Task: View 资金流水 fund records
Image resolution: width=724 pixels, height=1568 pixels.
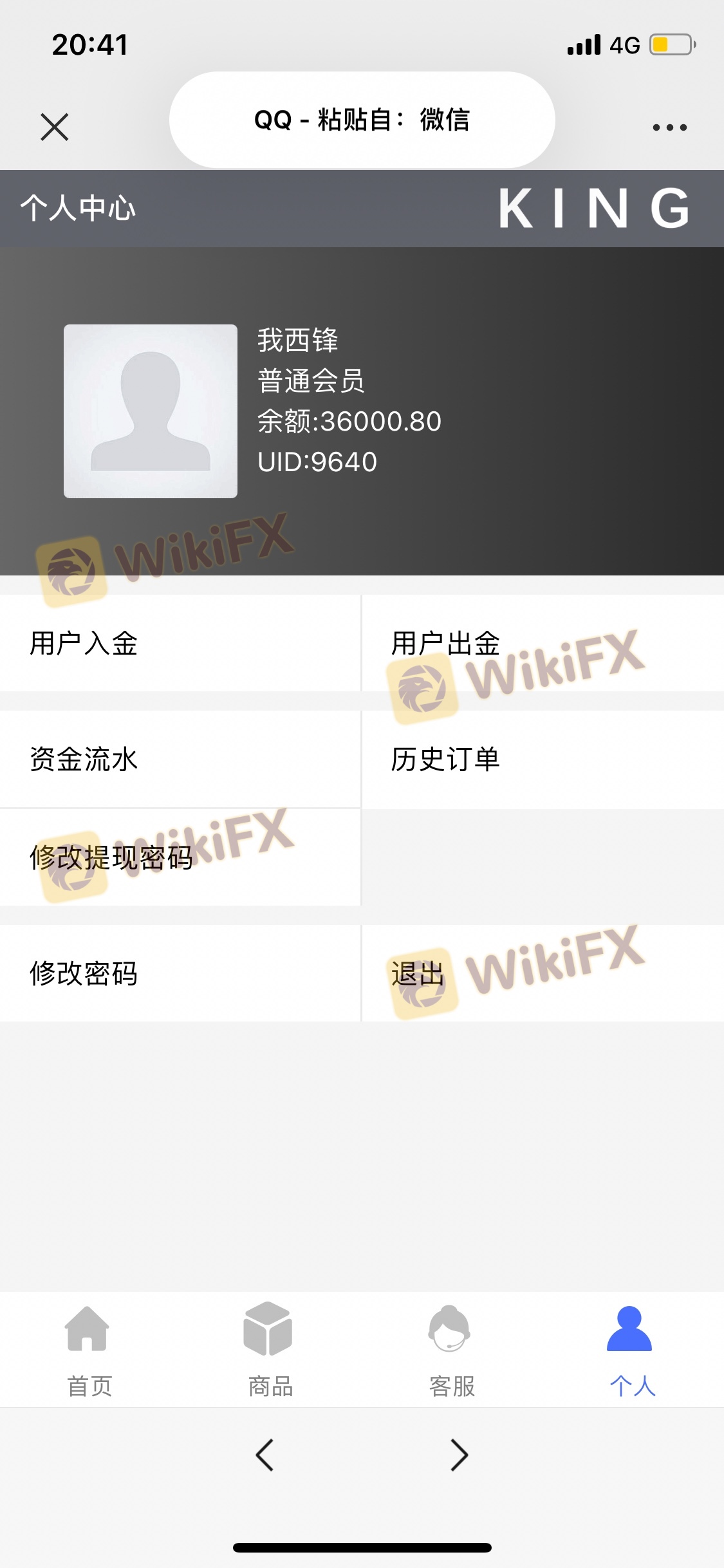Action: (x=180, y=759)
